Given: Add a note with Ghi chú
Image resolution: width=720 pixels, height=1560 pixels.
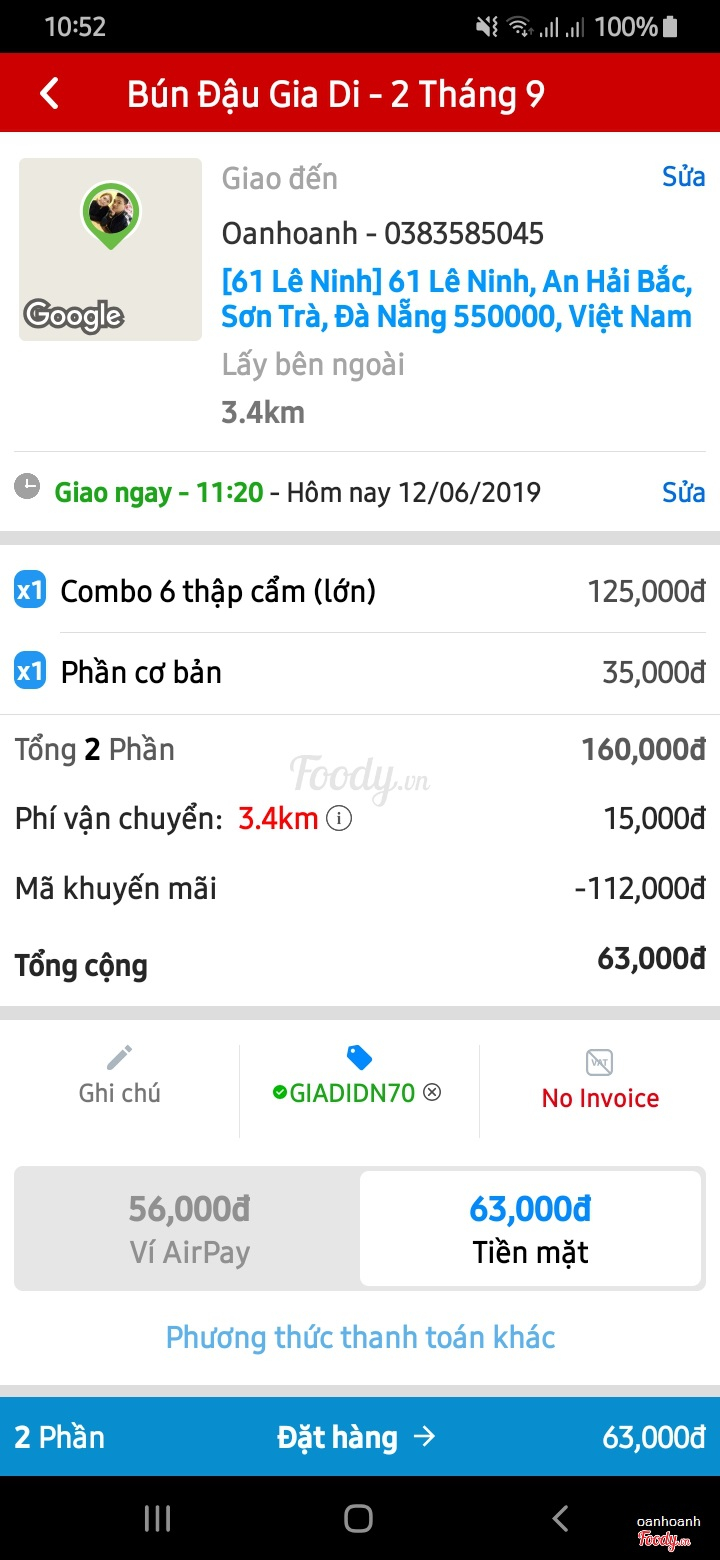Looking at the screenshot, I should pyautogui.click(x=120, y=1076).
